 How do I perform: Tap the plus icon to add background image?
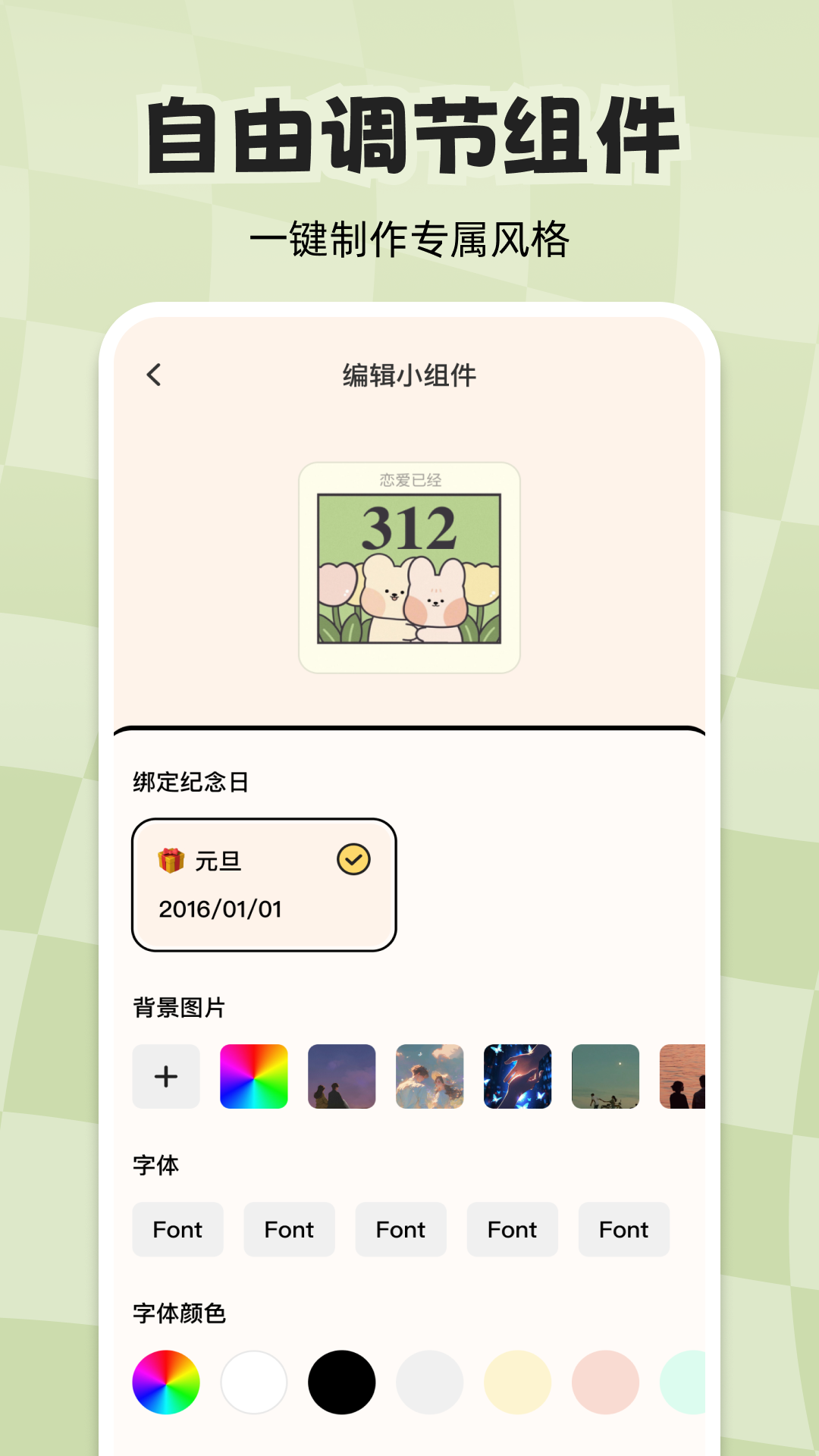[165, 1076]
